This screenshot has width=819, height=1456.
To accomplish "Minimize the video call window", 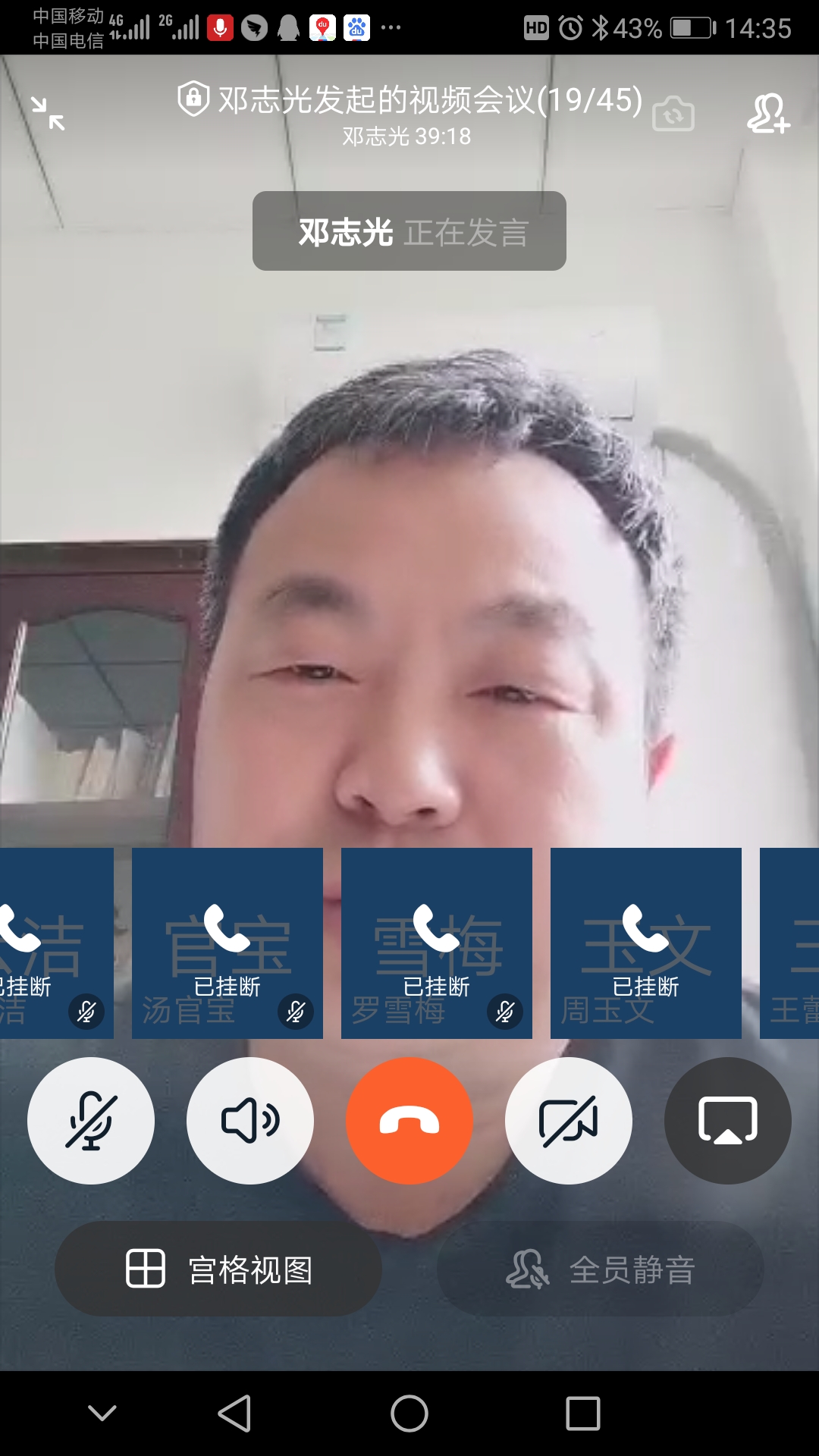I will coord(48,114).
